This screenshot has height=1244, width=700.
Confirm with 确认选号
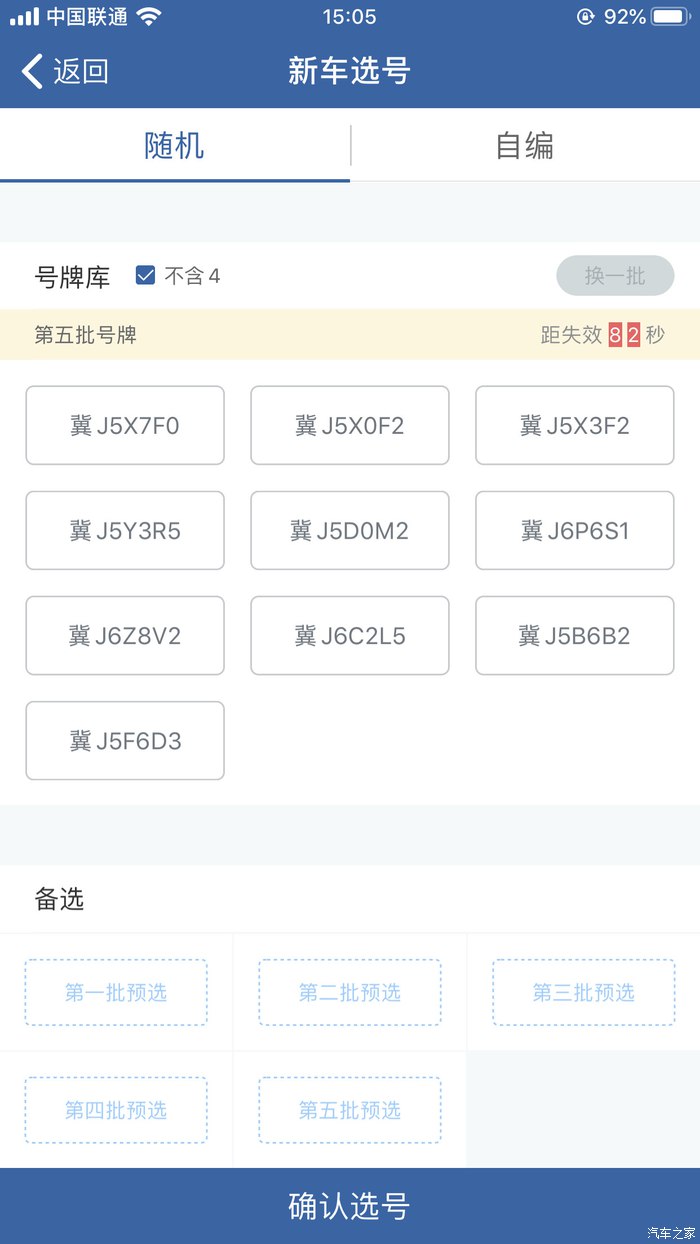350,1206
